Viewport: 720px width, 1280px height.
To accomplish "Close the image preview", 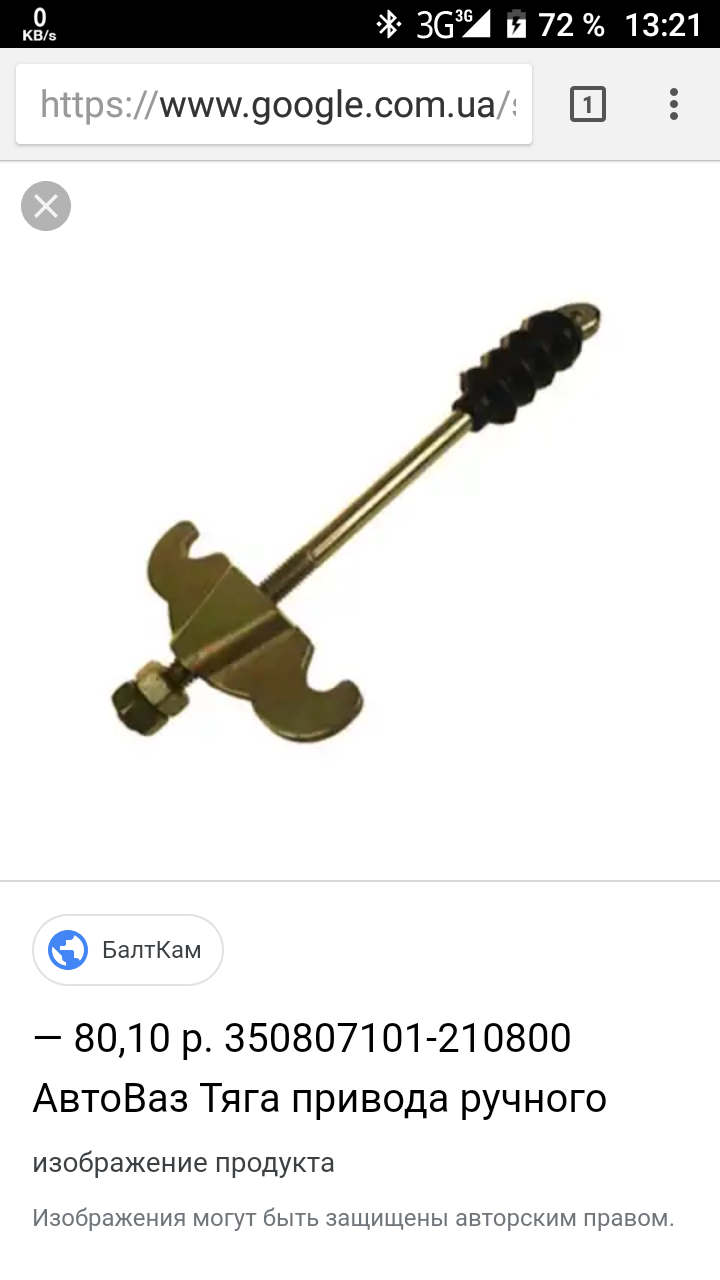I will pyautogui.click(x=46, y=207).
